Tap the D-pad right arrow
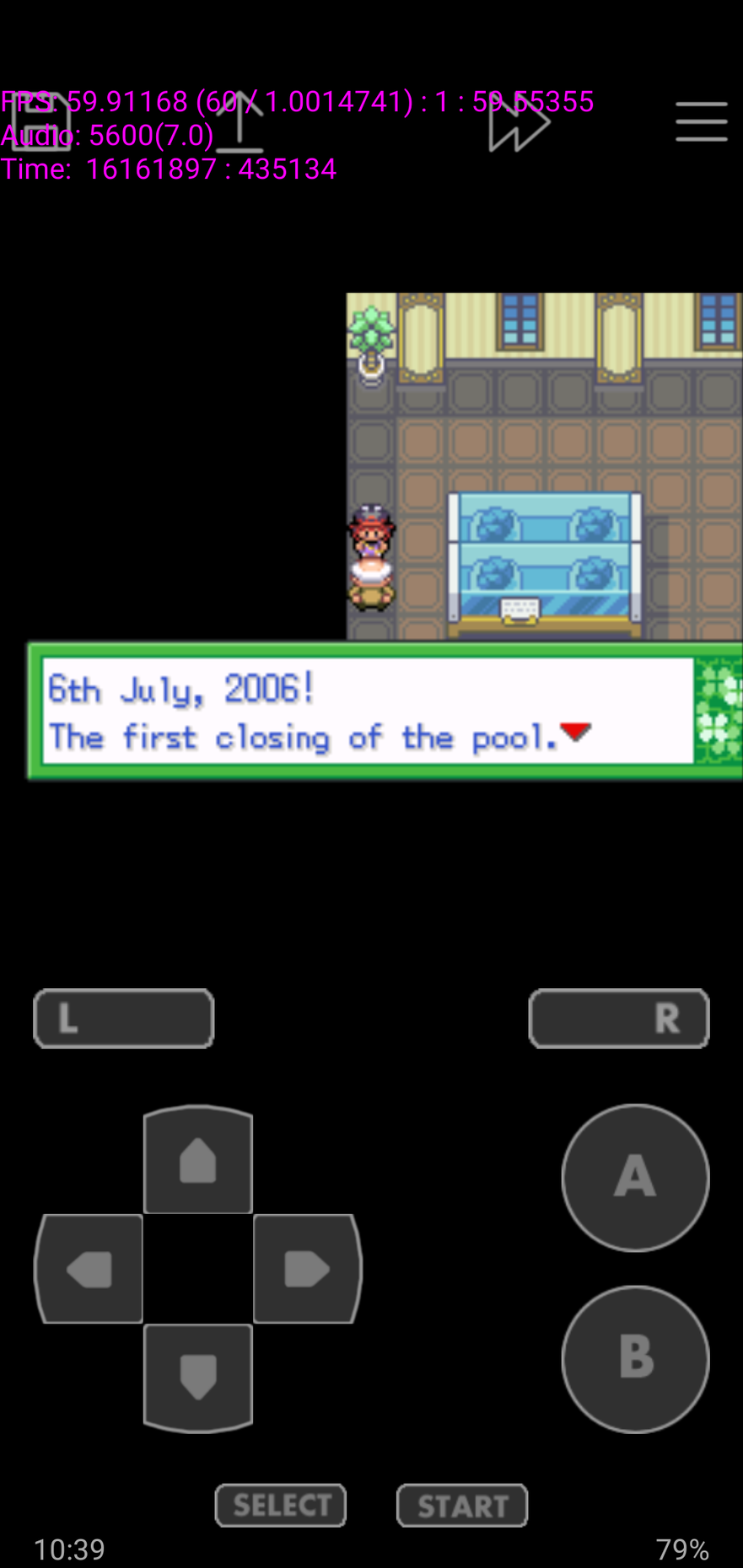Viewport: 743px width, 1568px height. click(x=307, y=1269)
